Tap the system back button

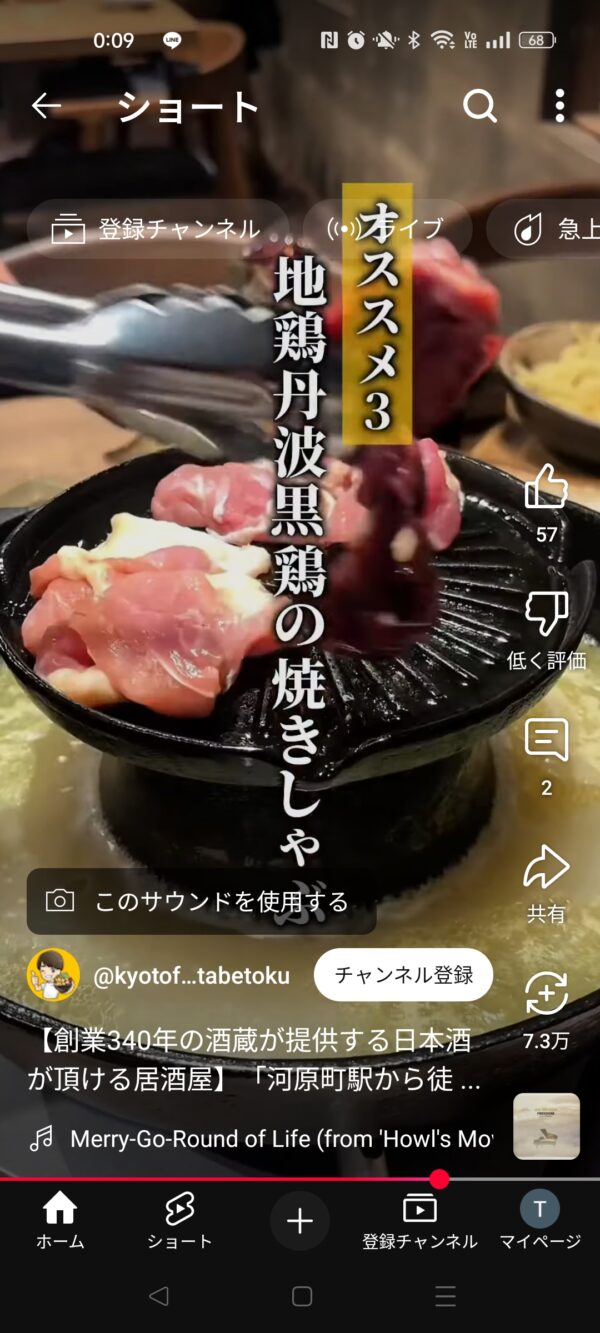click(158, 1296)
